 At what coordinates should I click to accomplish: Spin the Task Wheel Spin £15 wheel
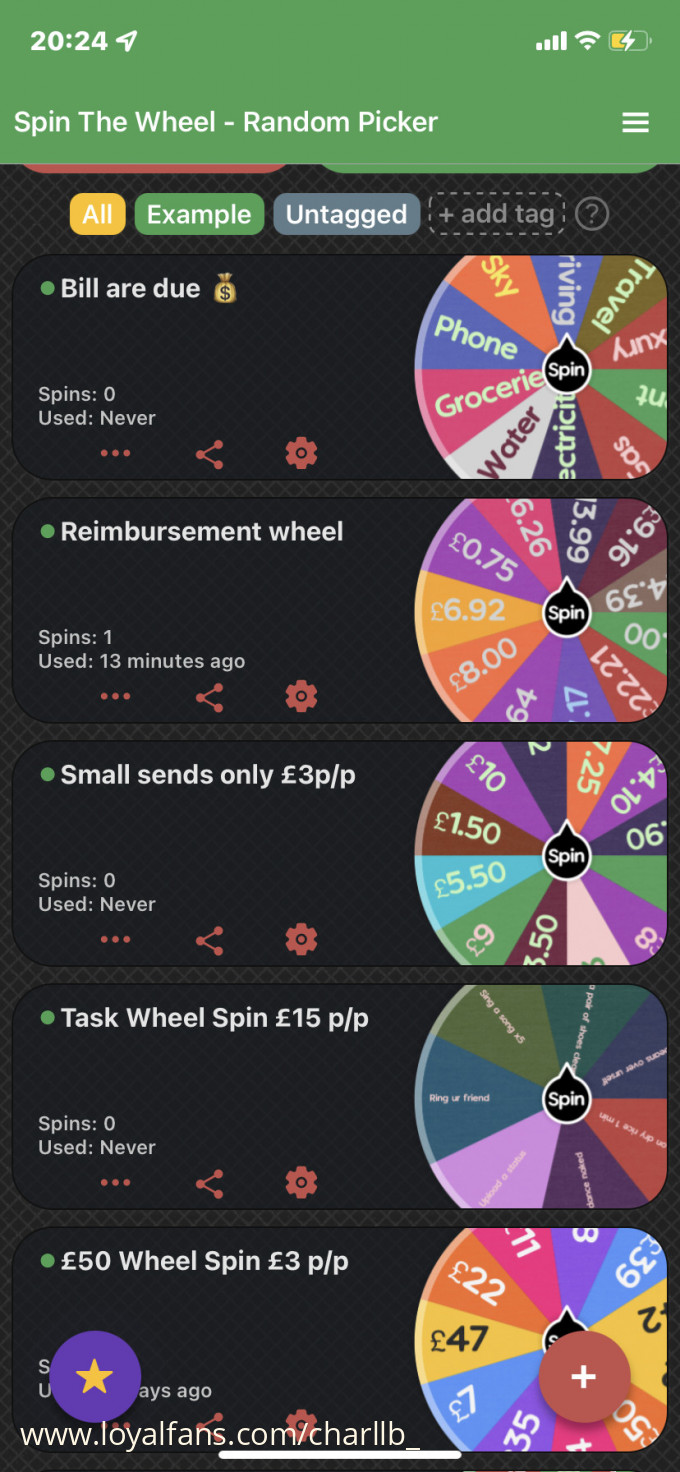[x=566, y=1099]
